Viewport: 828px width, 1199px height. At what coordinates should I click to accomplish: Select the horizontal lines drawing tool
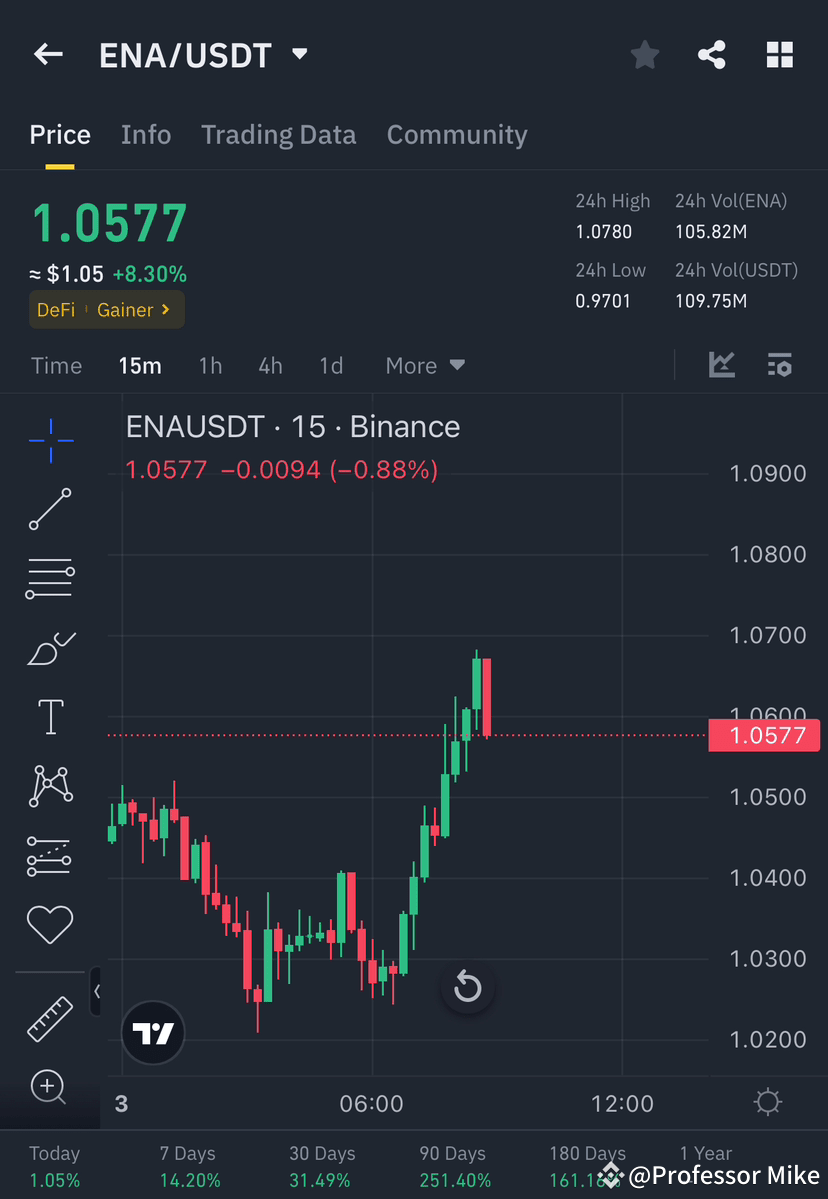point(50,578)
